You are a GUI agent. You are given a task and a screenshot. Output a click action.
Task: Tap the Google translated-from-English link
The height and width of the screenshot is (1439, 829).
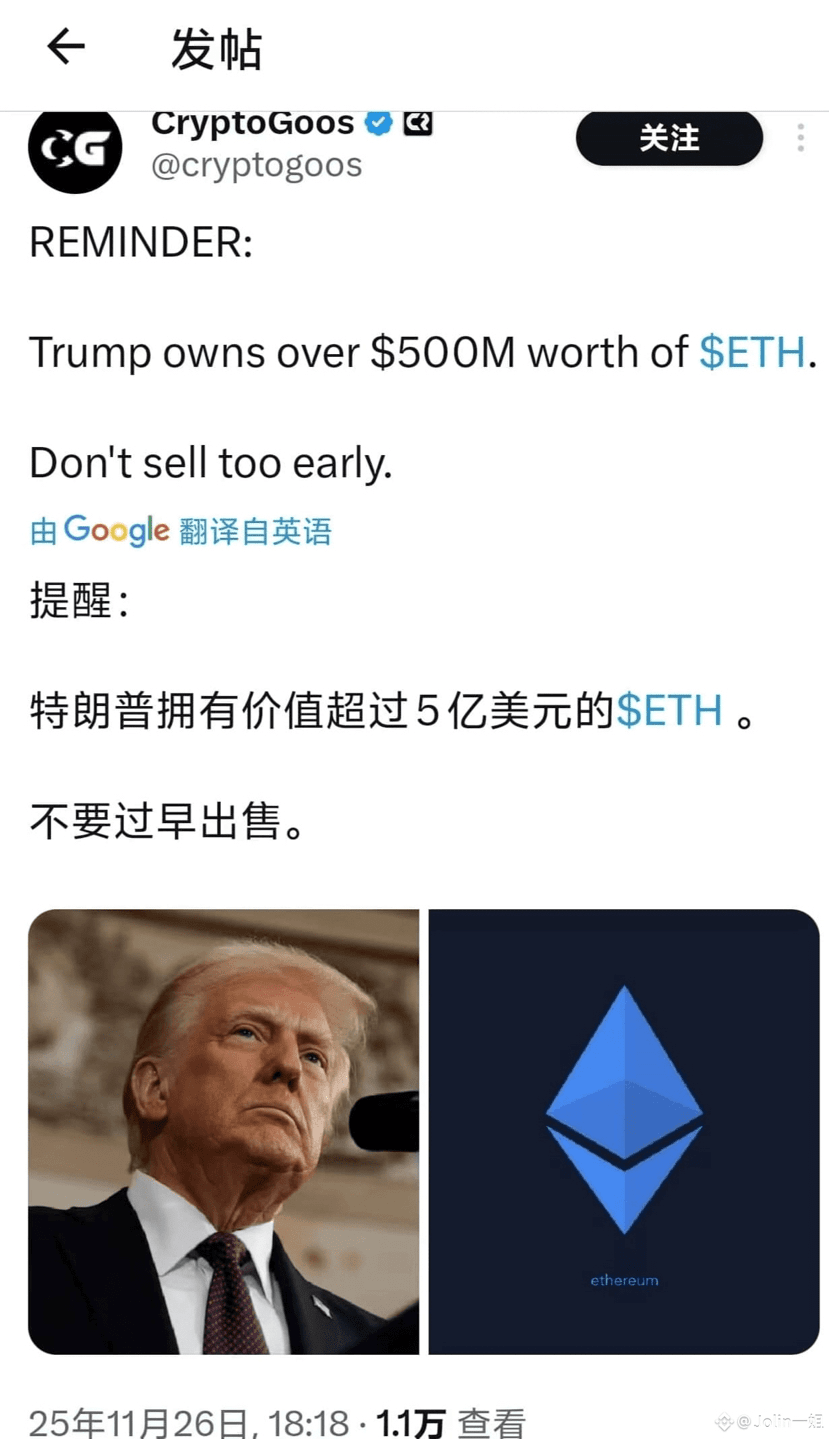(180, 531)
